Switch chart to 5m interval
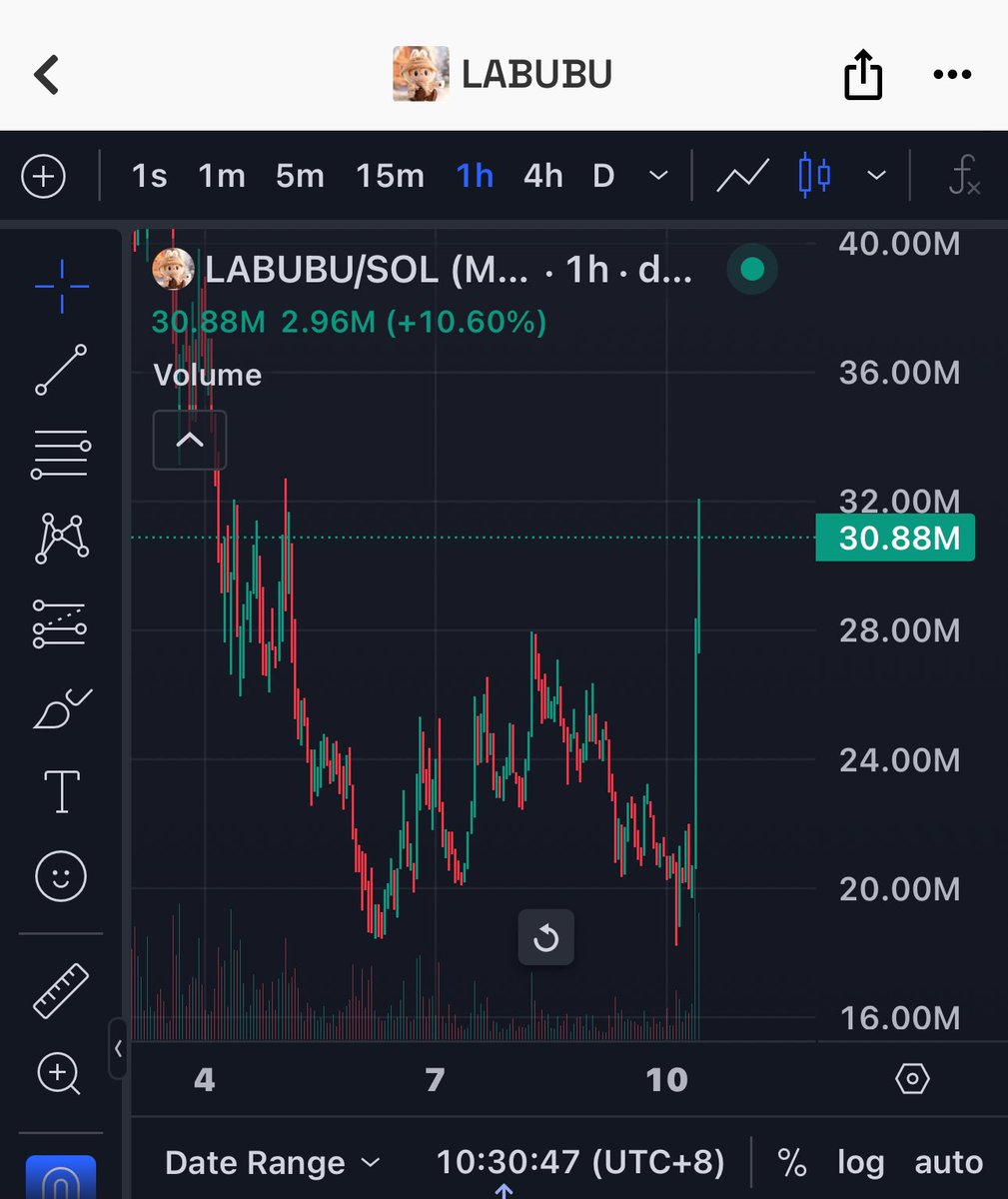 [300, 177]
